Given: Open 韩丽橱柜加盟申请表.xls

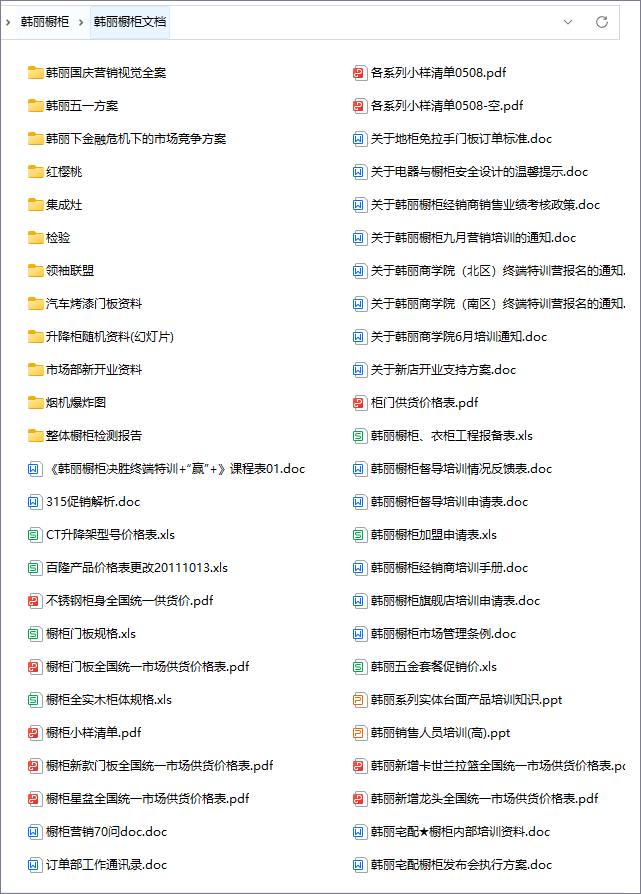Looking at the screenshot, I should click(x=433, y=534).
